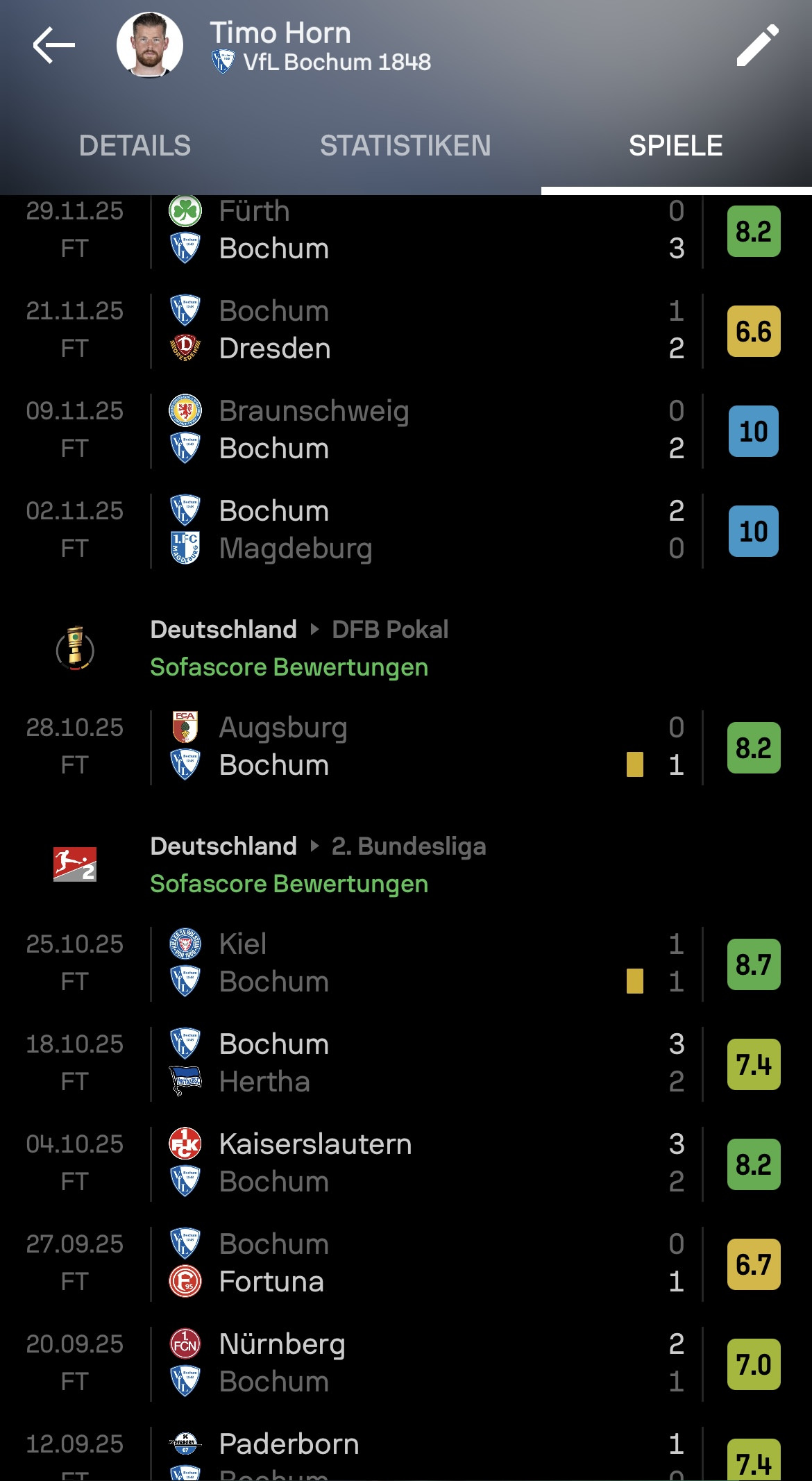Open the 2. Bundesliga competition header
Image resolution: width=812 pixels, height=1481 pixels.
(x=317, y=864)
